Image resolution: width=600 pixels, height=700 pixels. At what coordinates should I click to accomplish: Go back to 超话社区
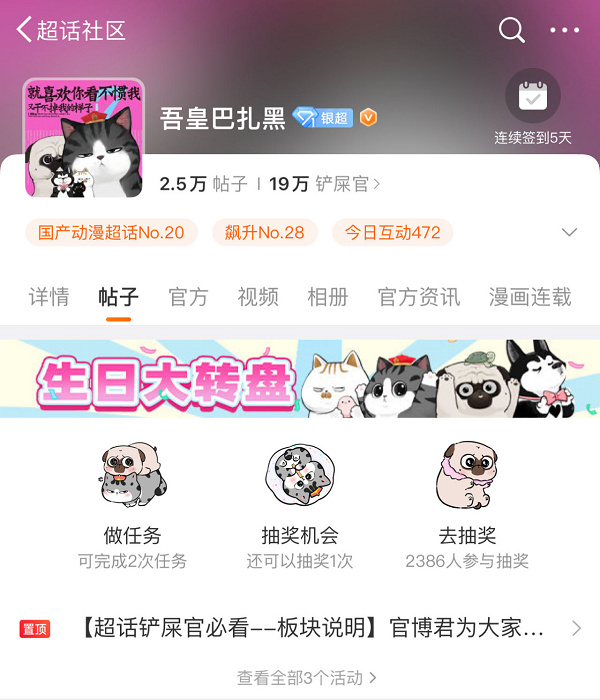pos(70,30)
